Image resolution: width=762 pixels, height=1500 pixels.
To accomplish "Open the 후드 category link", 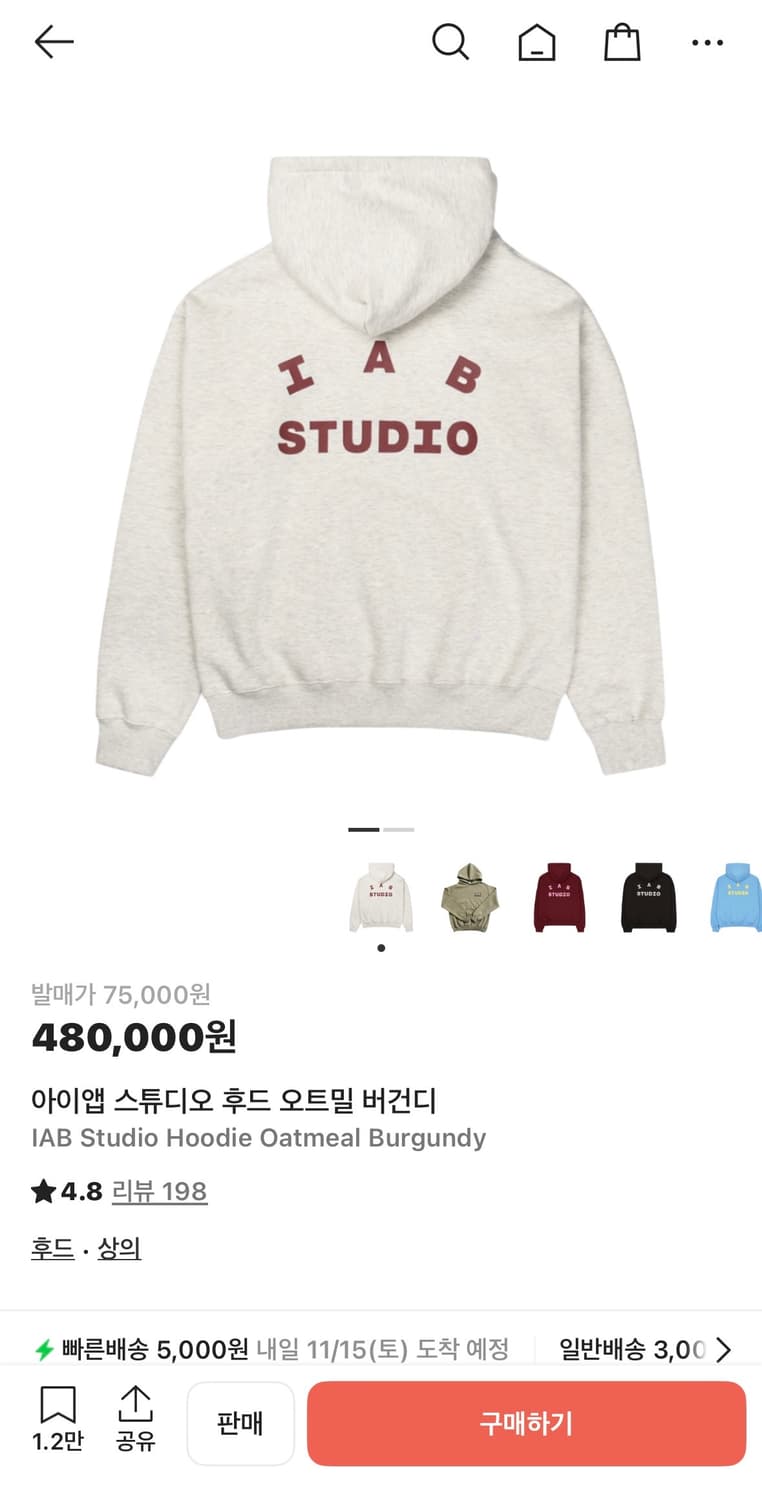I will click(52, 1249).
